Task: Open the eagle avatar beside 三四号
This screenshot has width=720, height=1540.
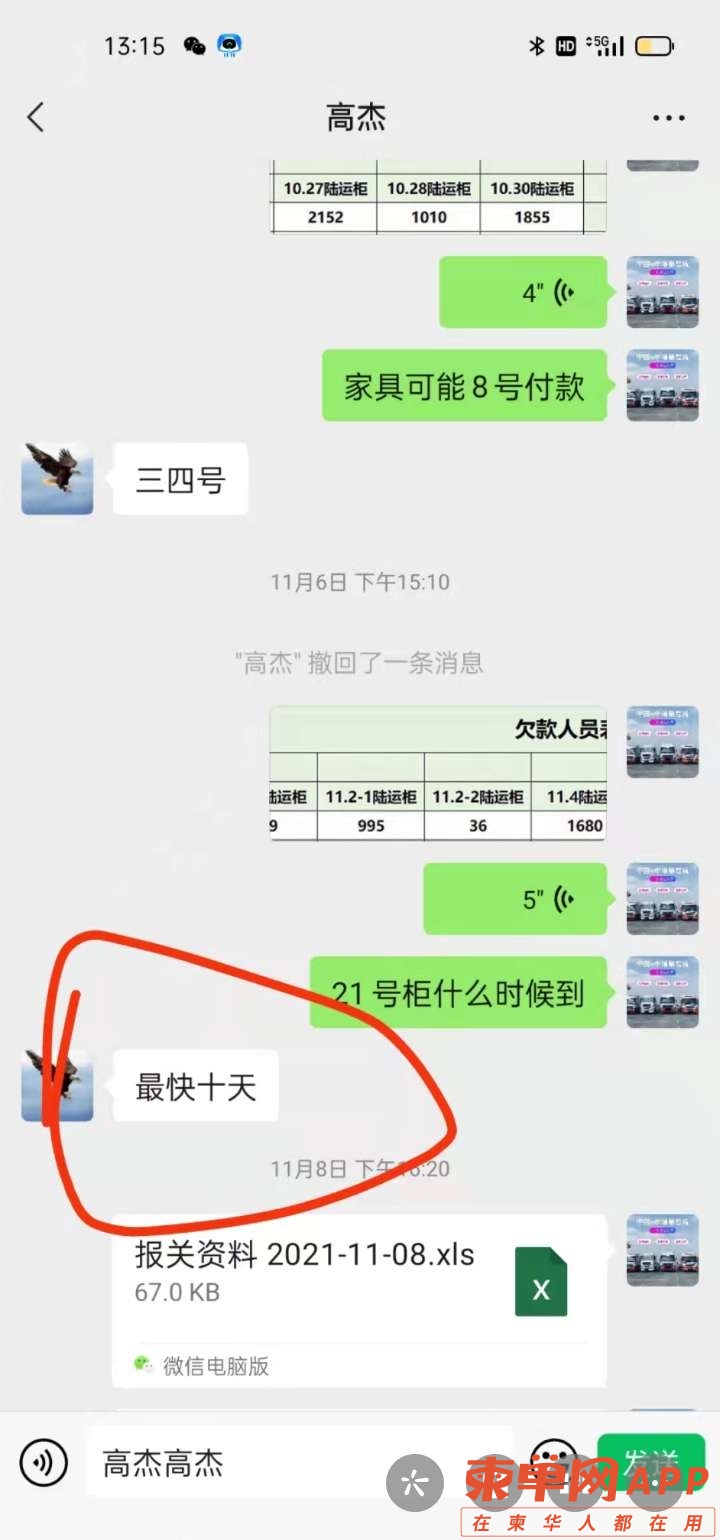Action: [57, 479]
